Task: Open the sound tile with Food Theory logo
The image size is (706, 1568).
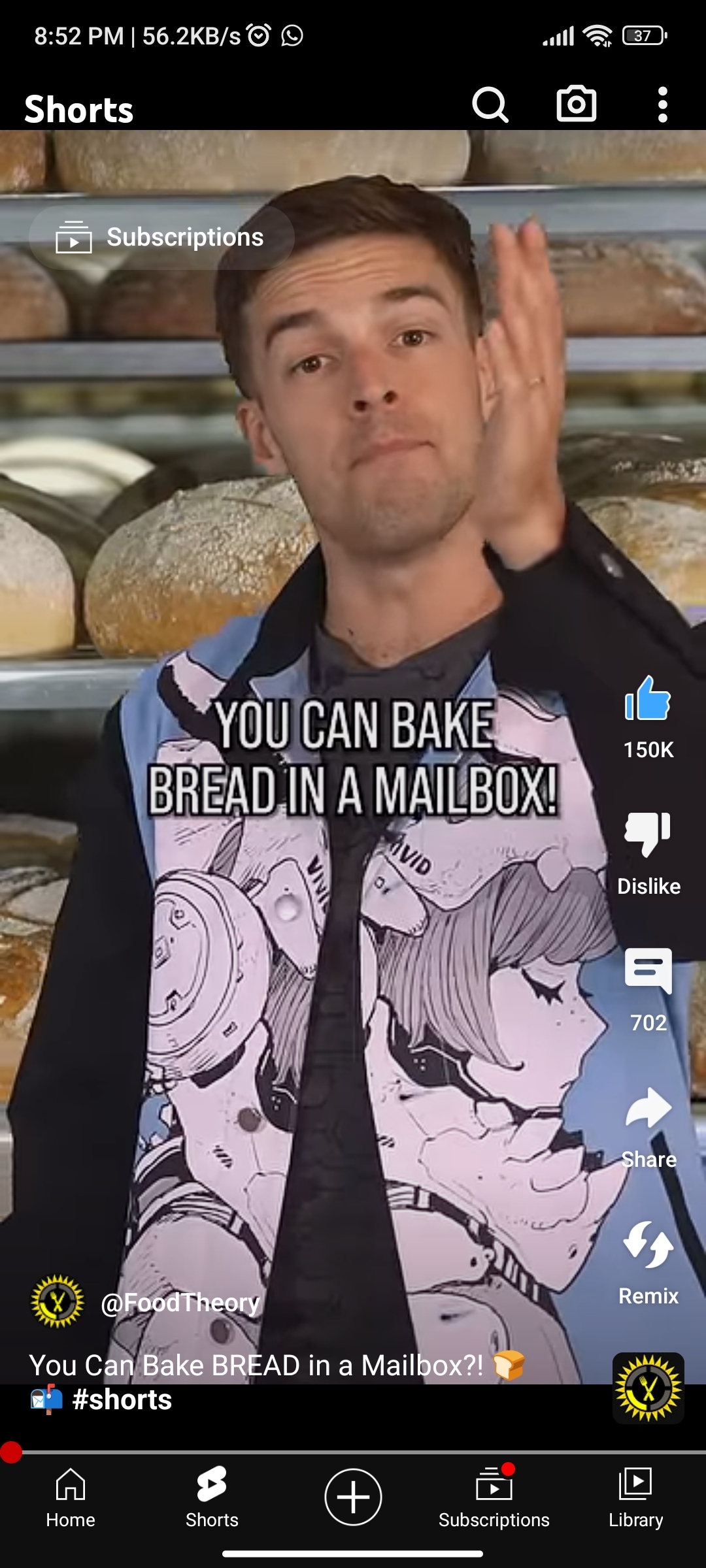Action: [x=648, y=1388]
